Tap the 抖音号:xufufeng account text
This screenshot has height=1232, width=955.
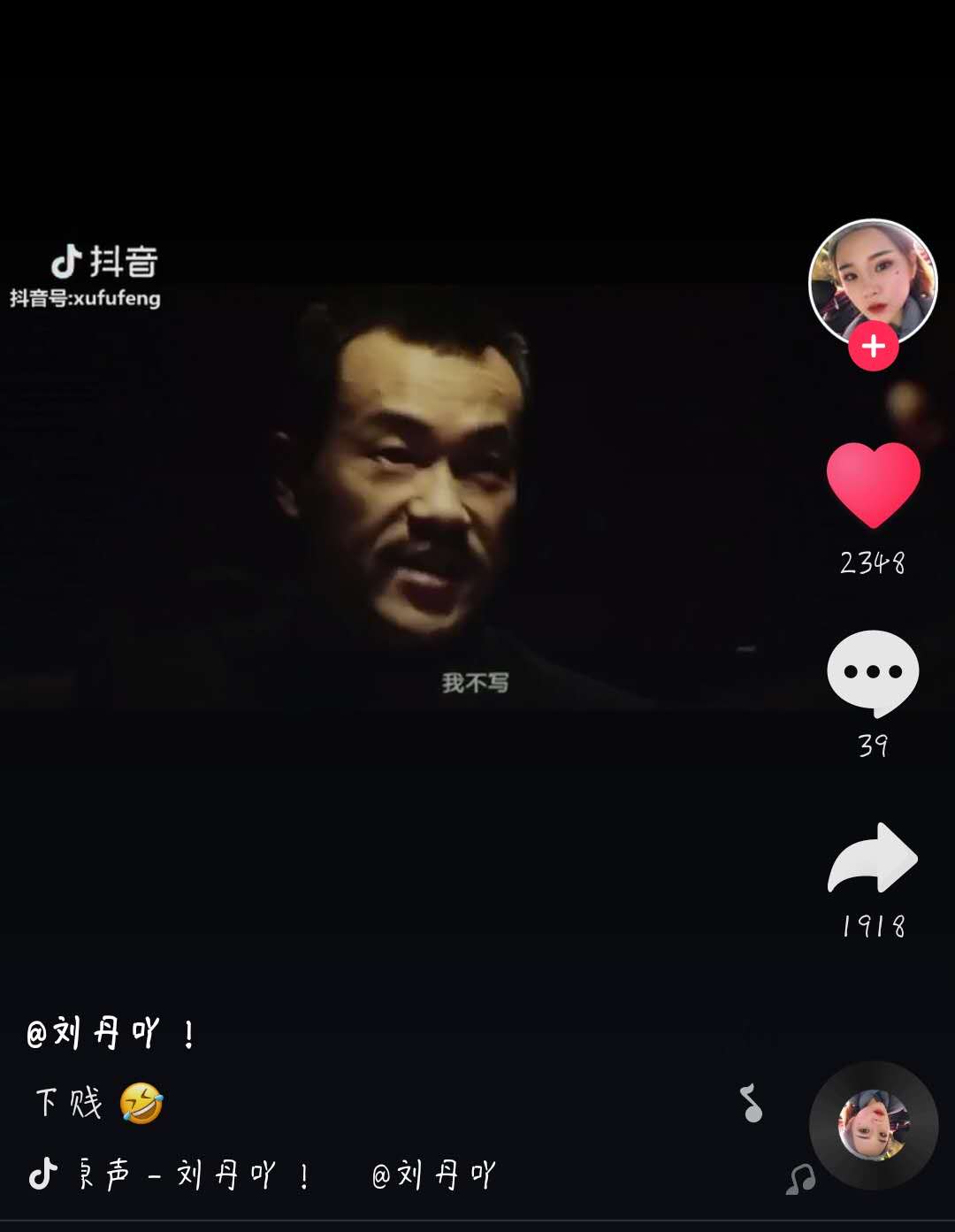point(84,299)
